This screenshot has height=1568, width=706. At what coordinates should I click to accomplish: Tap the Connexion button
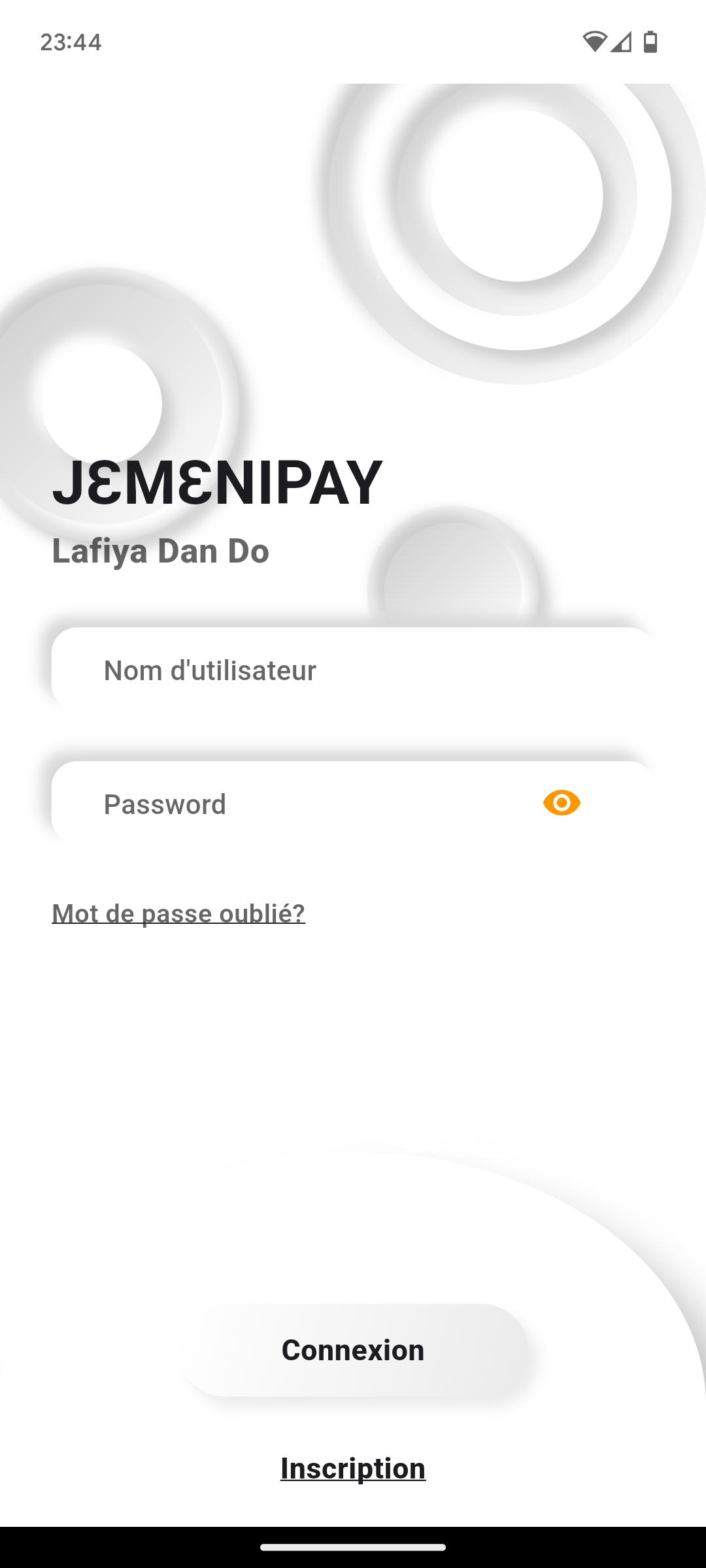coord(353,1350)
